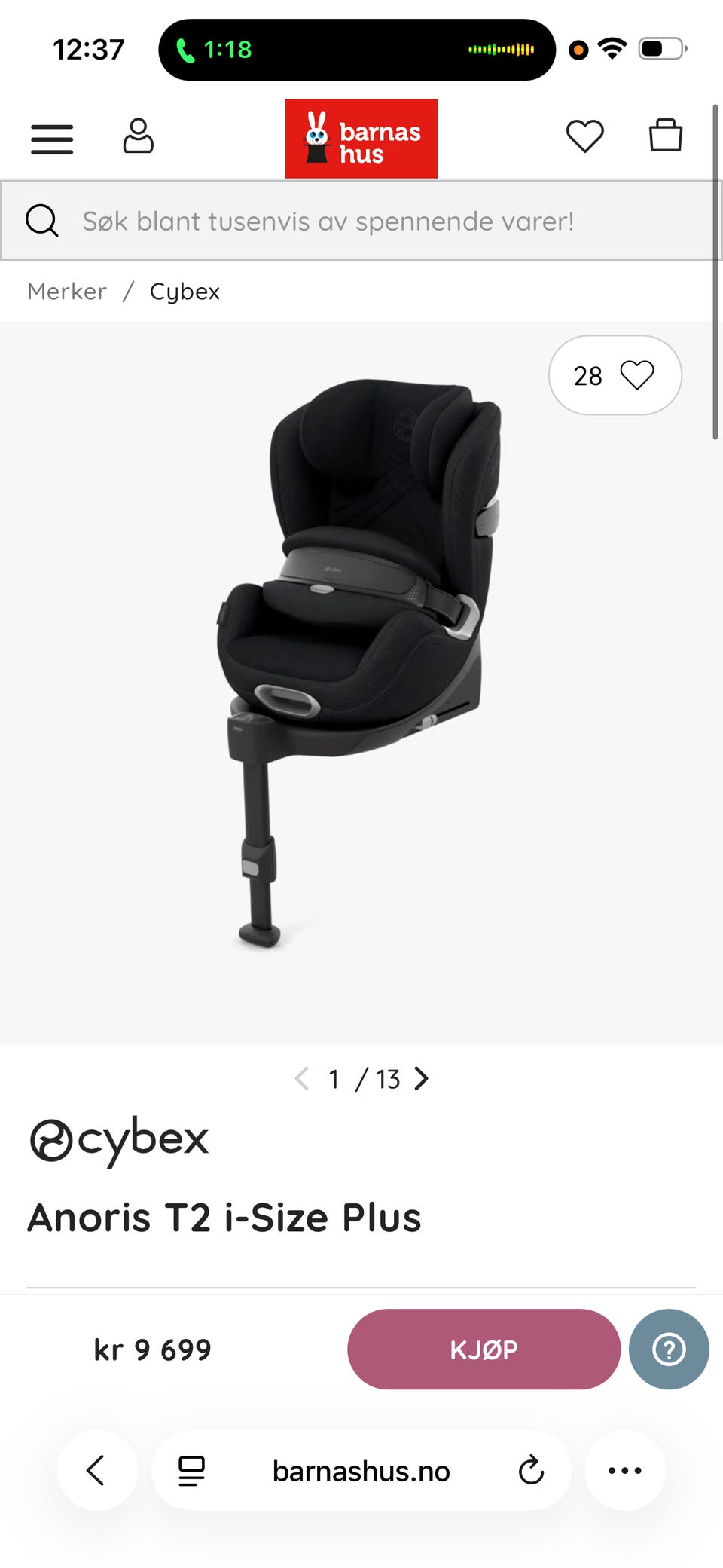This screenshot has width=723, height=1568.
Task: Open the browser's more options menu
Action: [625, 1470]
